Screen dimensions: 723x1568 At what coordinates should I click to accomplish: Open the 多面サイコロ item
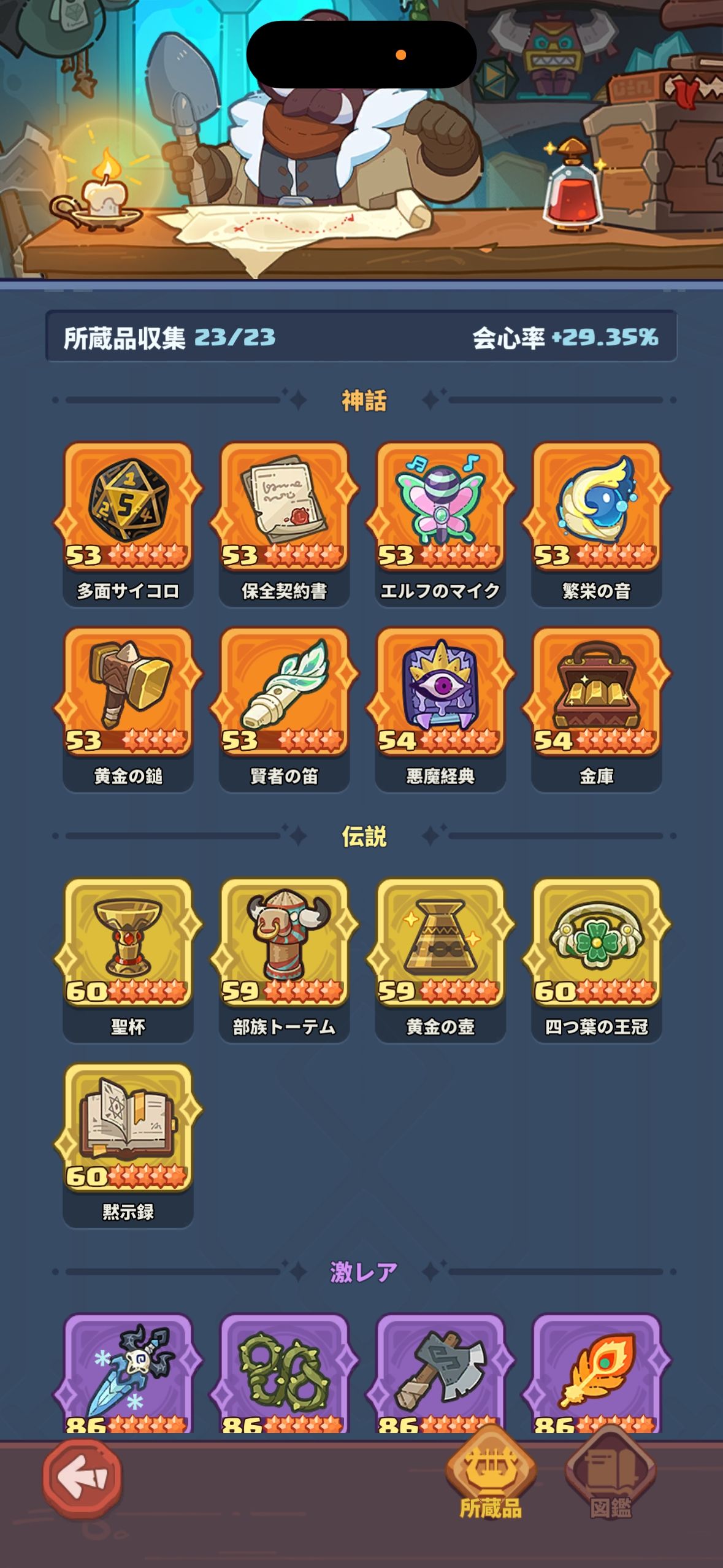tap(128, 507)
